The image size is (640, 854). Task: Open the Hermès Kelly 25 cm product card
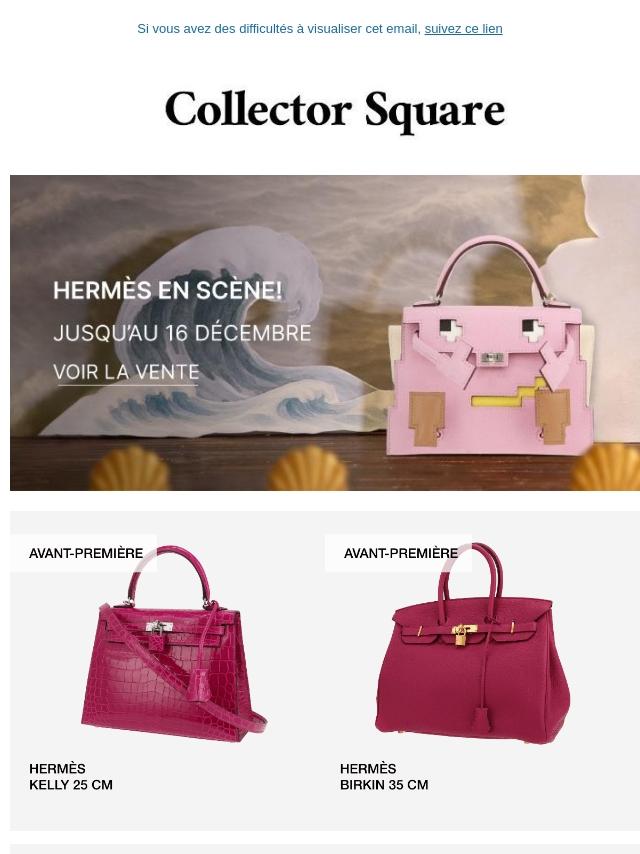click(167, 670)
